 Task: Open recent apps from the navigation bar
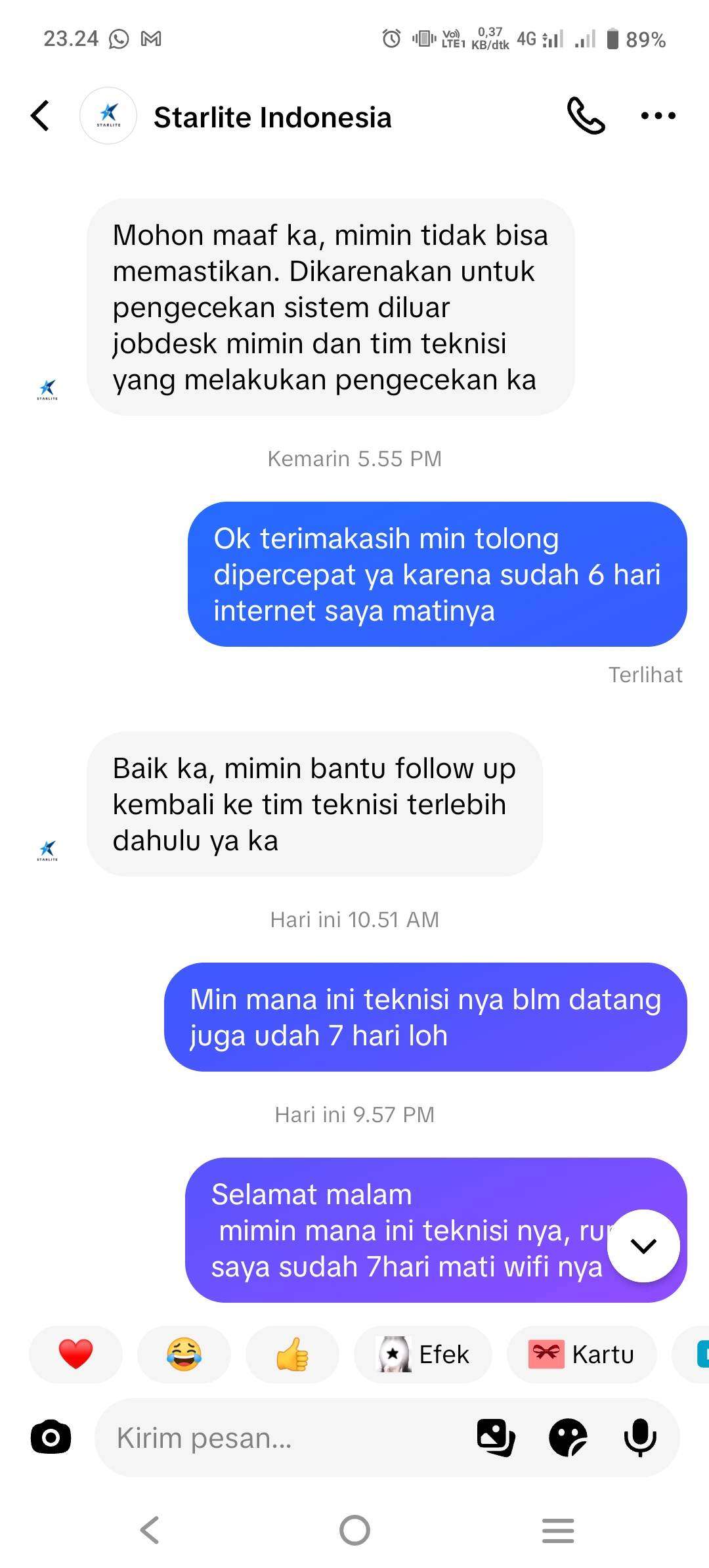pyautogui.click(x=558, y=1531)
